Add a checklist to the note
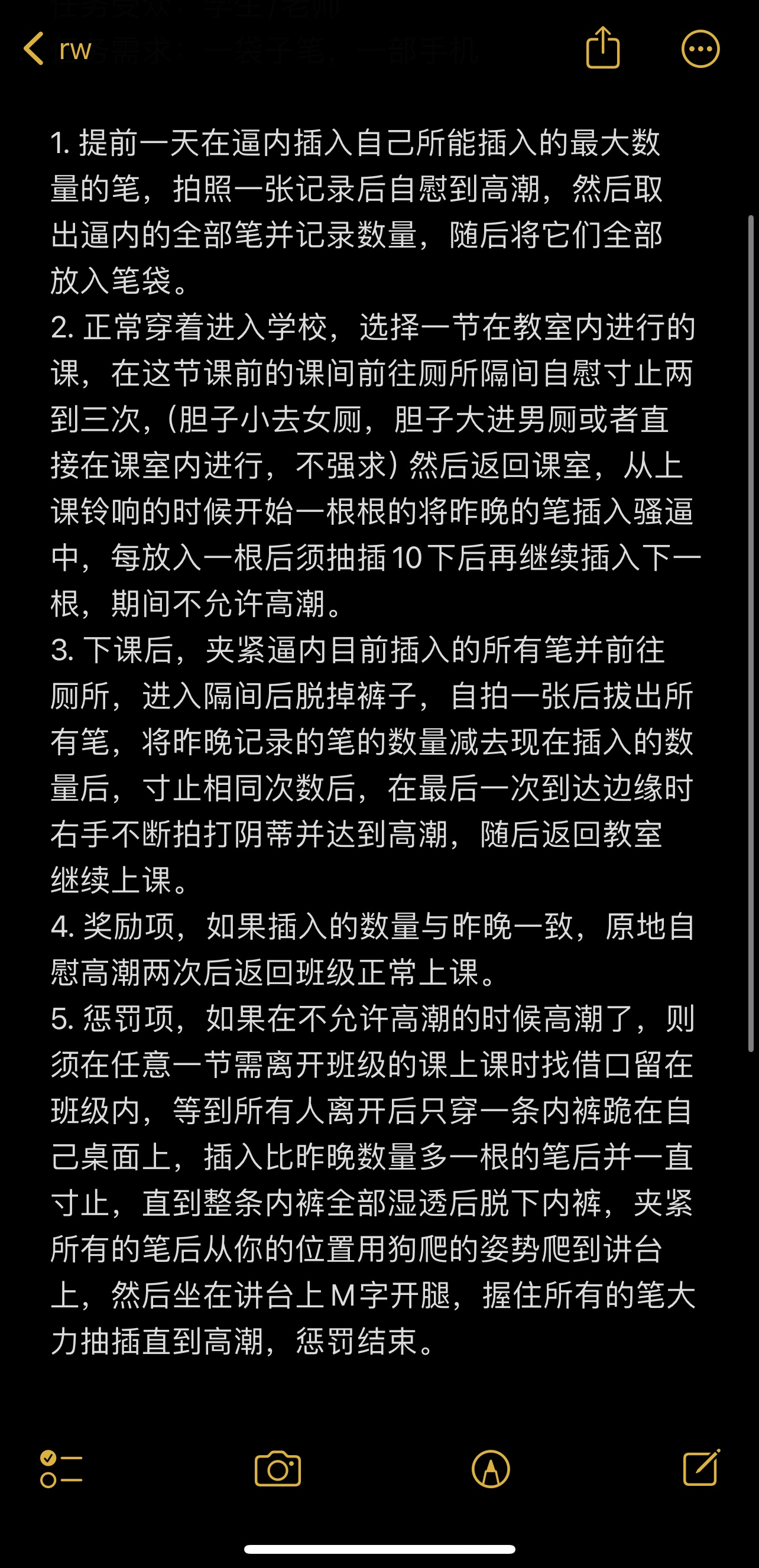759x1568 pixels. coord(61,1469)
